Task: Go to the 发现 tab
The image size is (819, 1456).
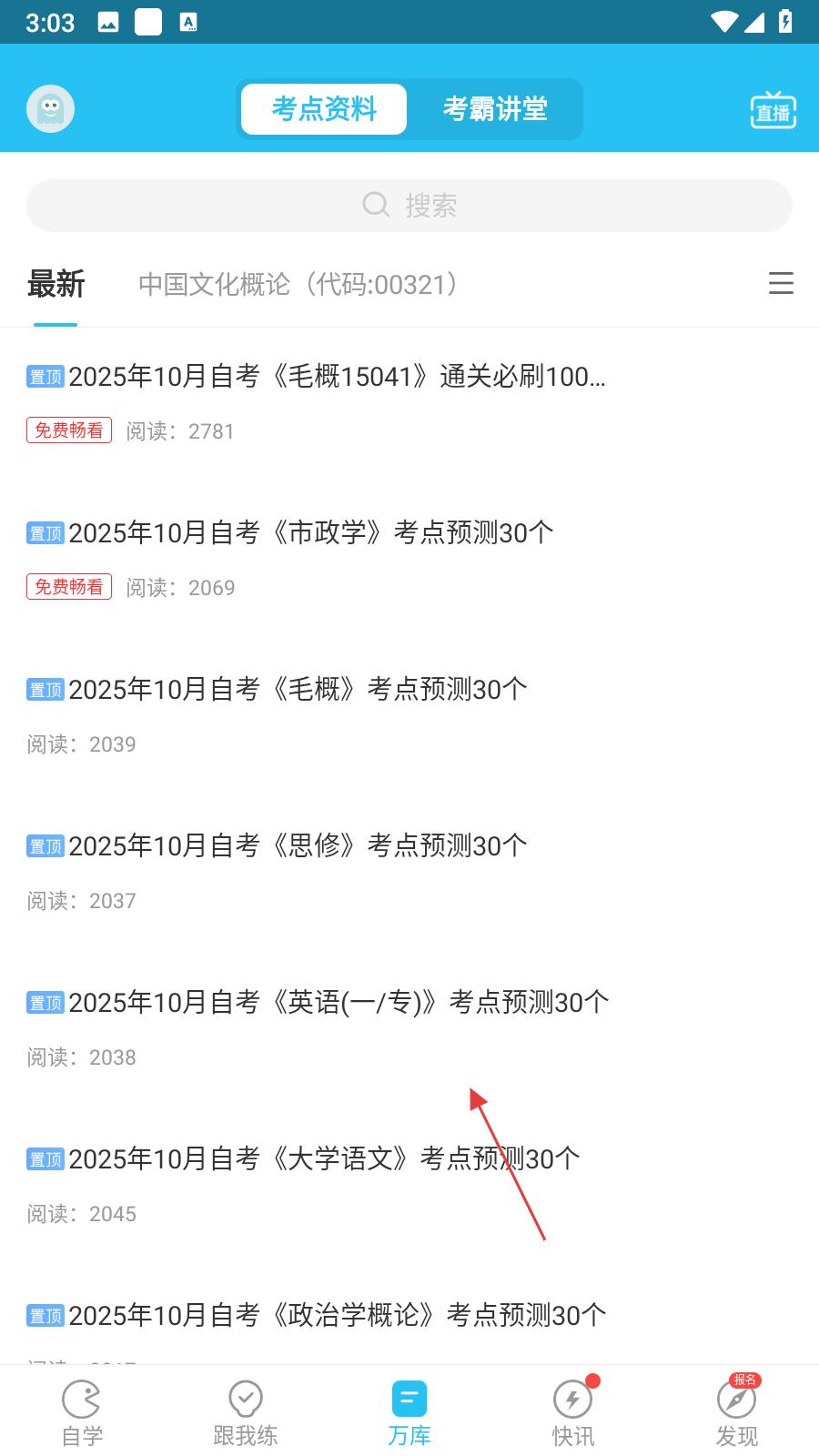Action: 736,1413
